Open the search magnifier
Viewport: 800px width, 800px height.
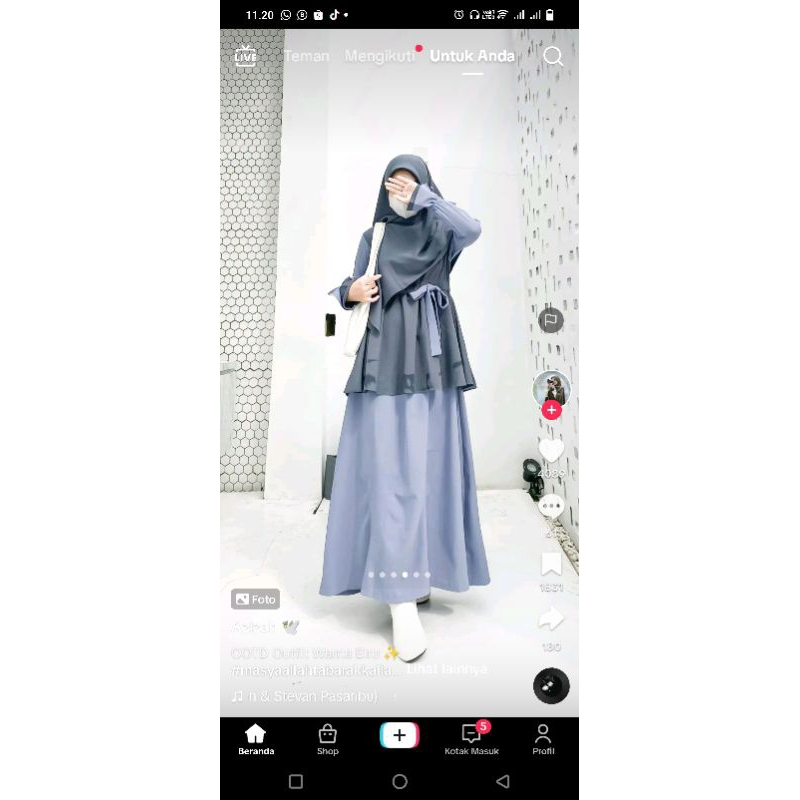point(553,56)
